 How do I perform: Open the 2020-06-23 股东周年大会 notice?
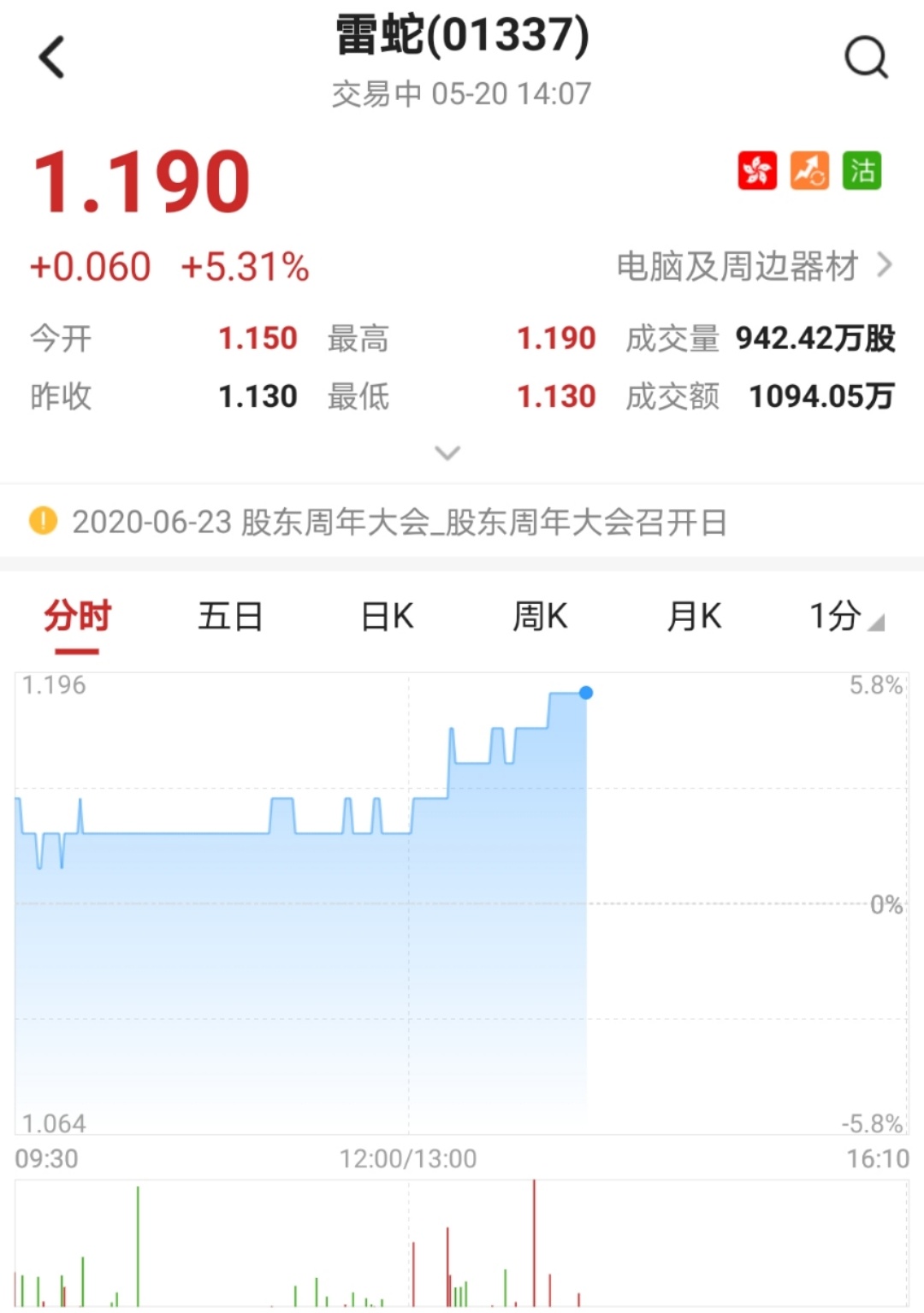pyautogui.click(x=399, y=522)
